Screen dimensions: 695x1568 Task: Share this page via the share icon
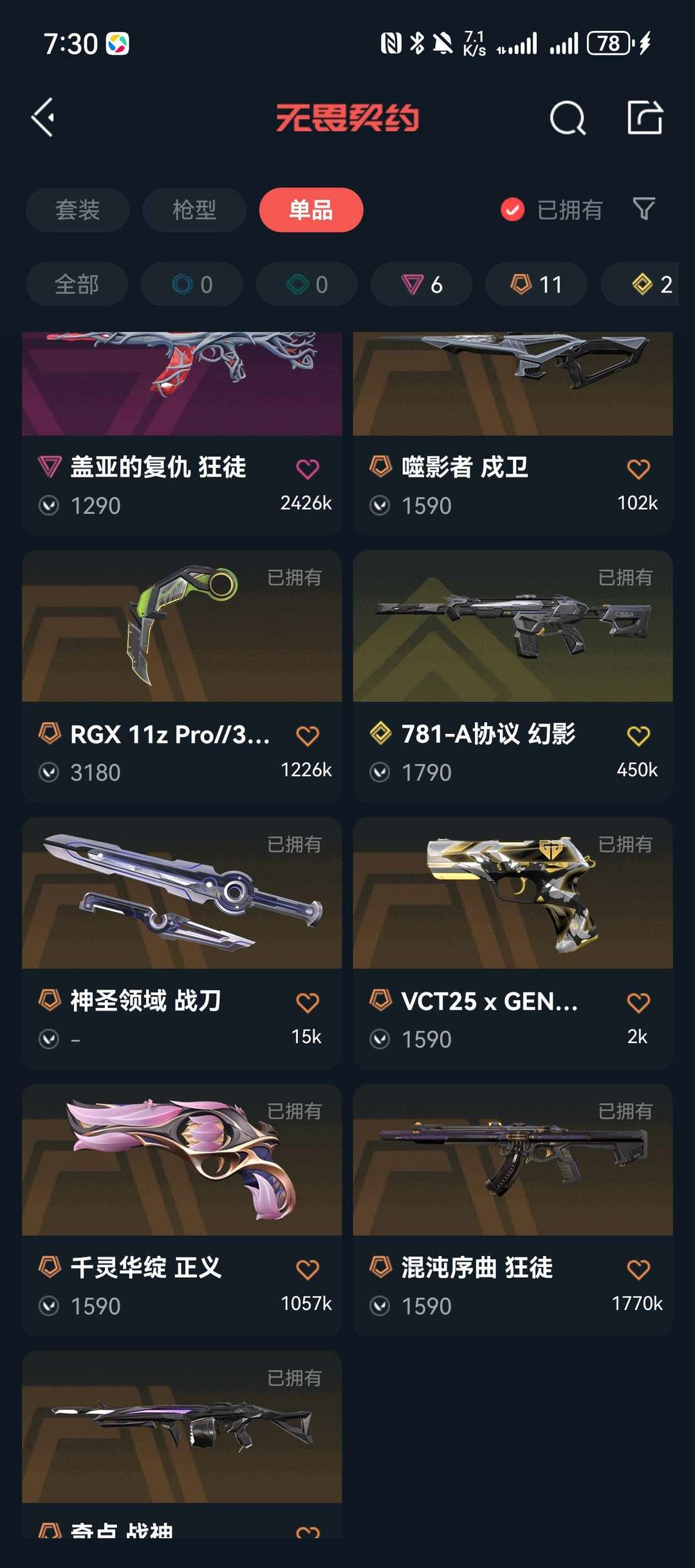point(645,118)
